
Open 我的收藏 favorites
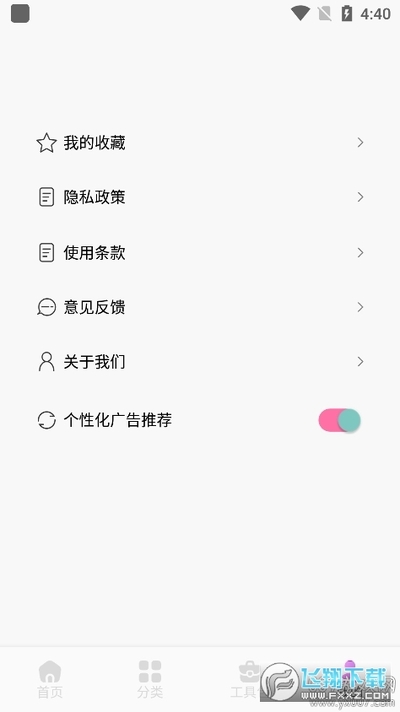coord(200,143)
